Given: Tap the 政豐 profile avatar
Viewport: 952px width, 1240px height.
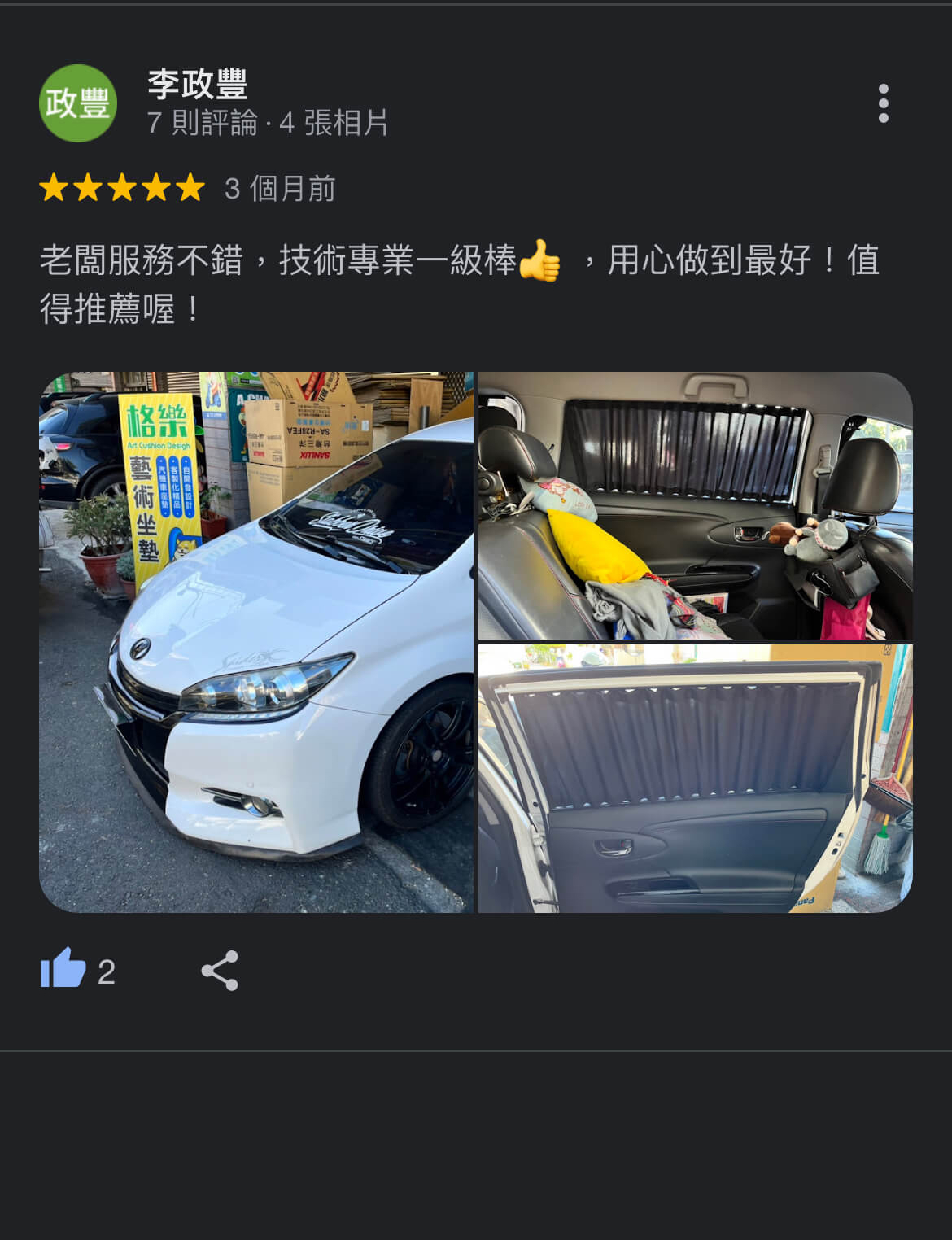Looking at the screenshot, I should pos(78,103).
